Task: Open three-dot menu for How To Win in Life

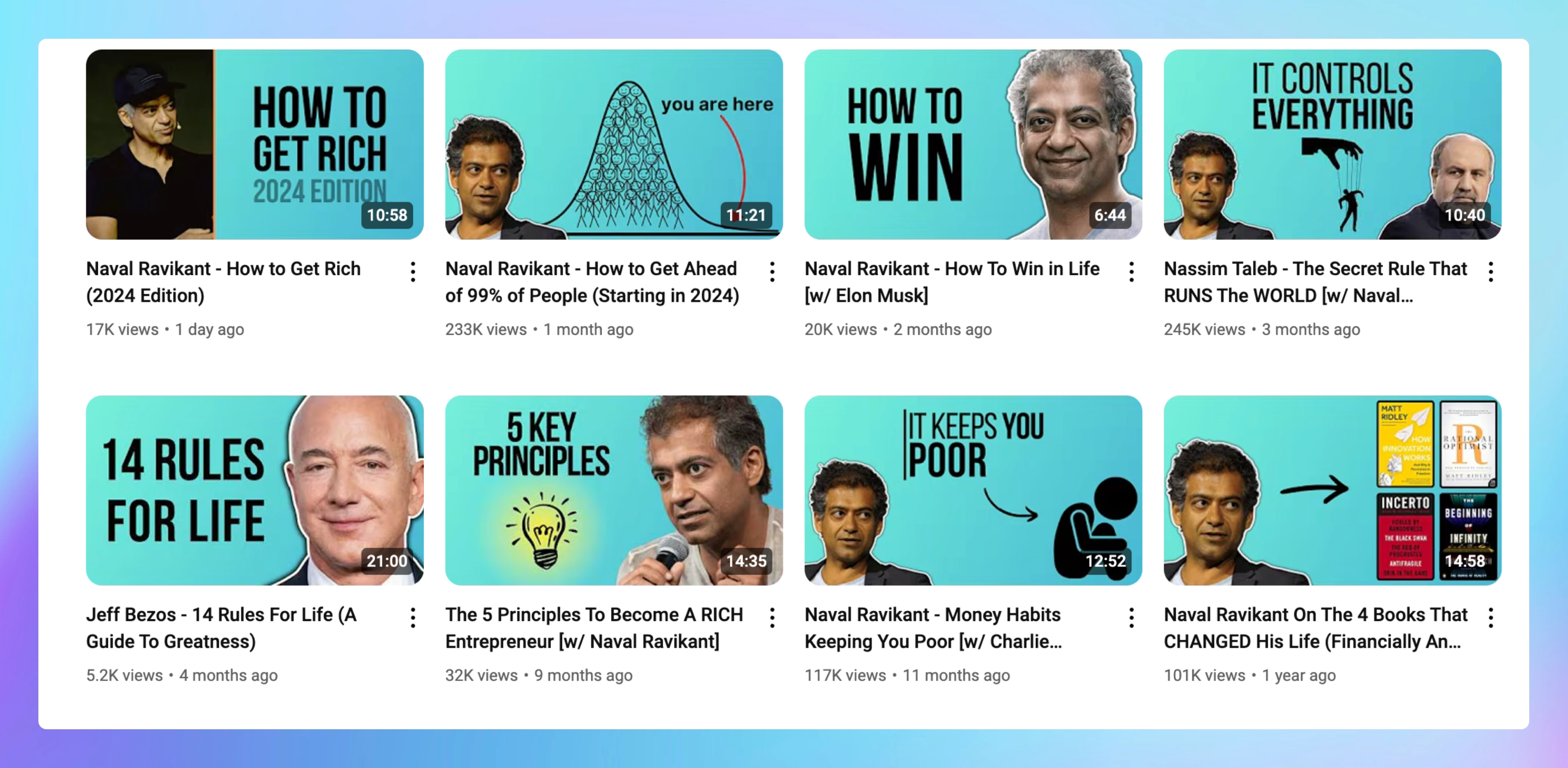Action: coord(1131,272)
